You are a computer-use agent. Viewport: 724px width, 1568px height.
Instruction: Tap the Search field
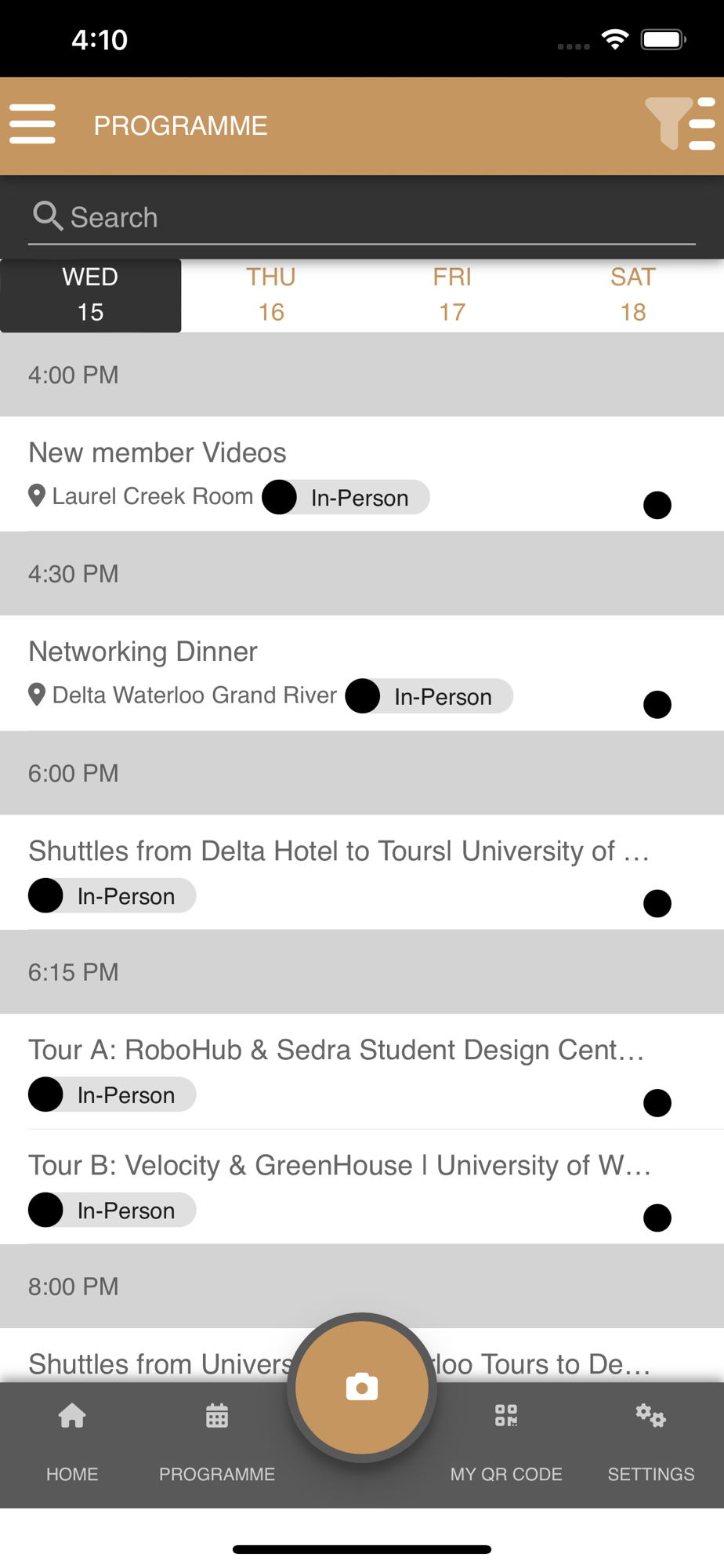click(362, 217)
